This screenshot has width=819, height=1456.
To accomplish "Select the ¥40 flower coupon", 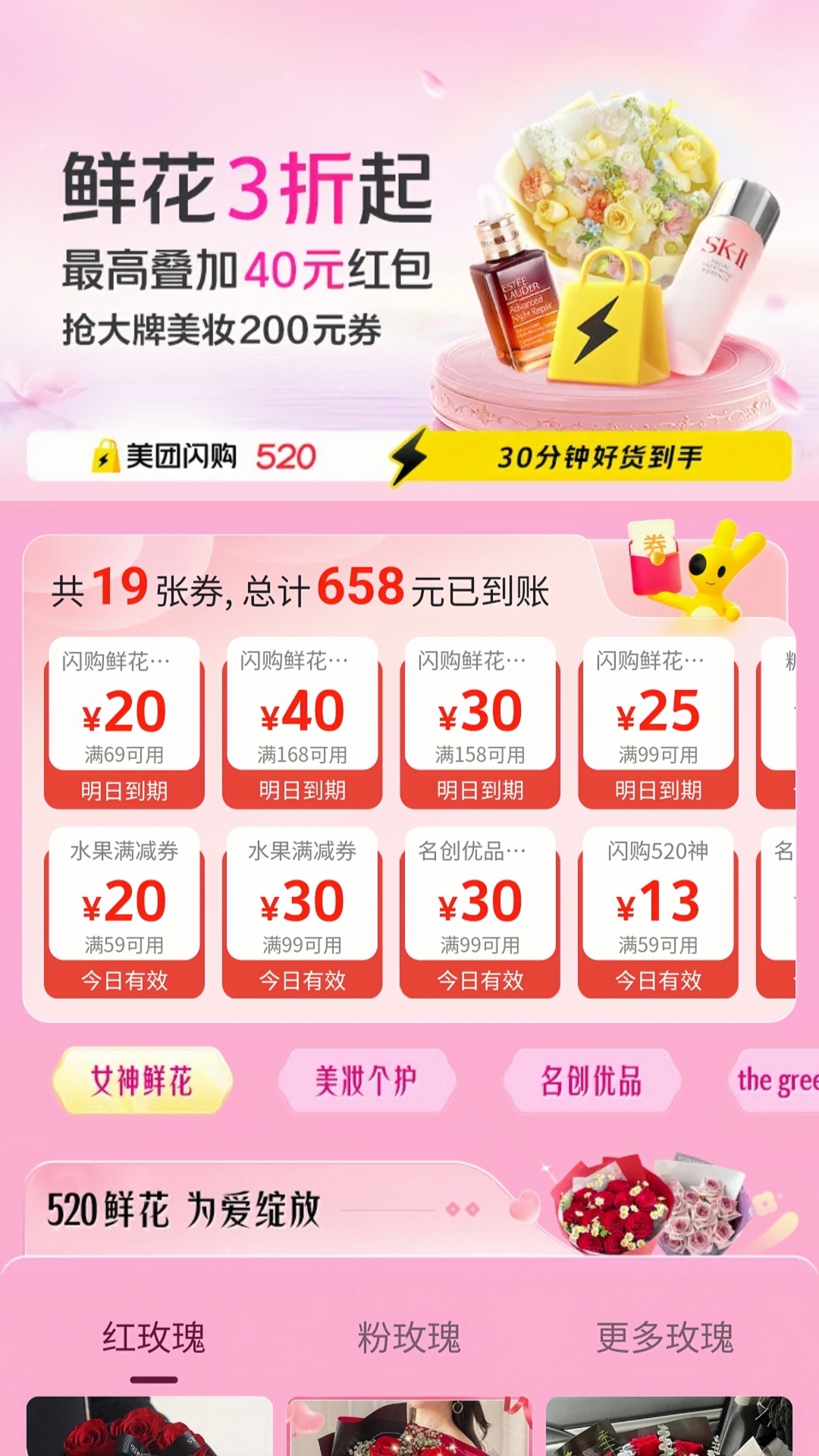I will pyautogui.click(x=302, y=723).
